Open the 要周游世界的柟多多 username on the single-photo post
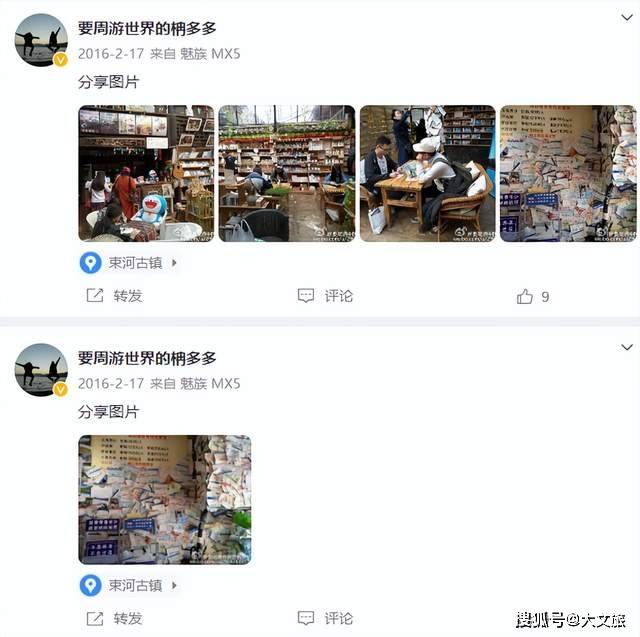 point(147,358)
